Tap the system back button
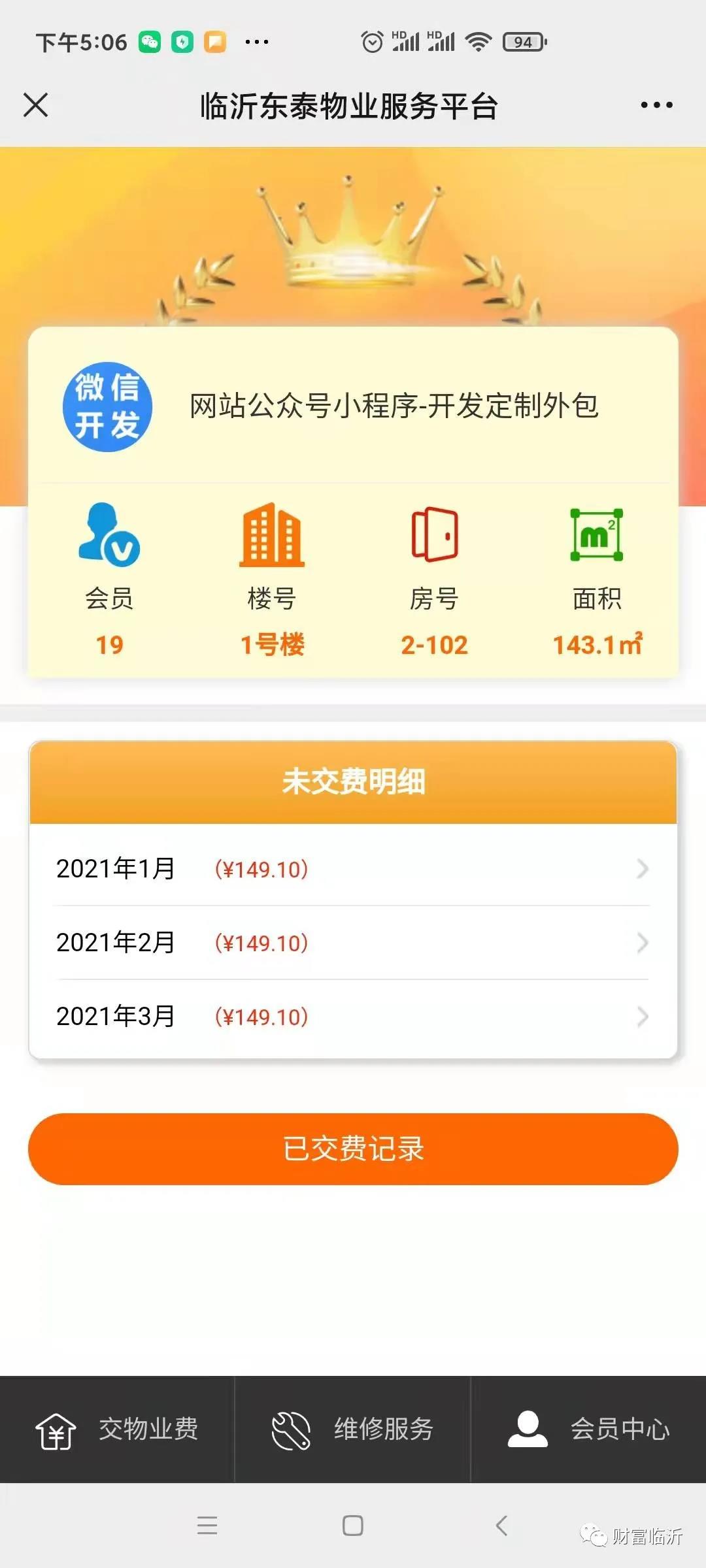The image size is (706, 1568). pos(501,1526)
